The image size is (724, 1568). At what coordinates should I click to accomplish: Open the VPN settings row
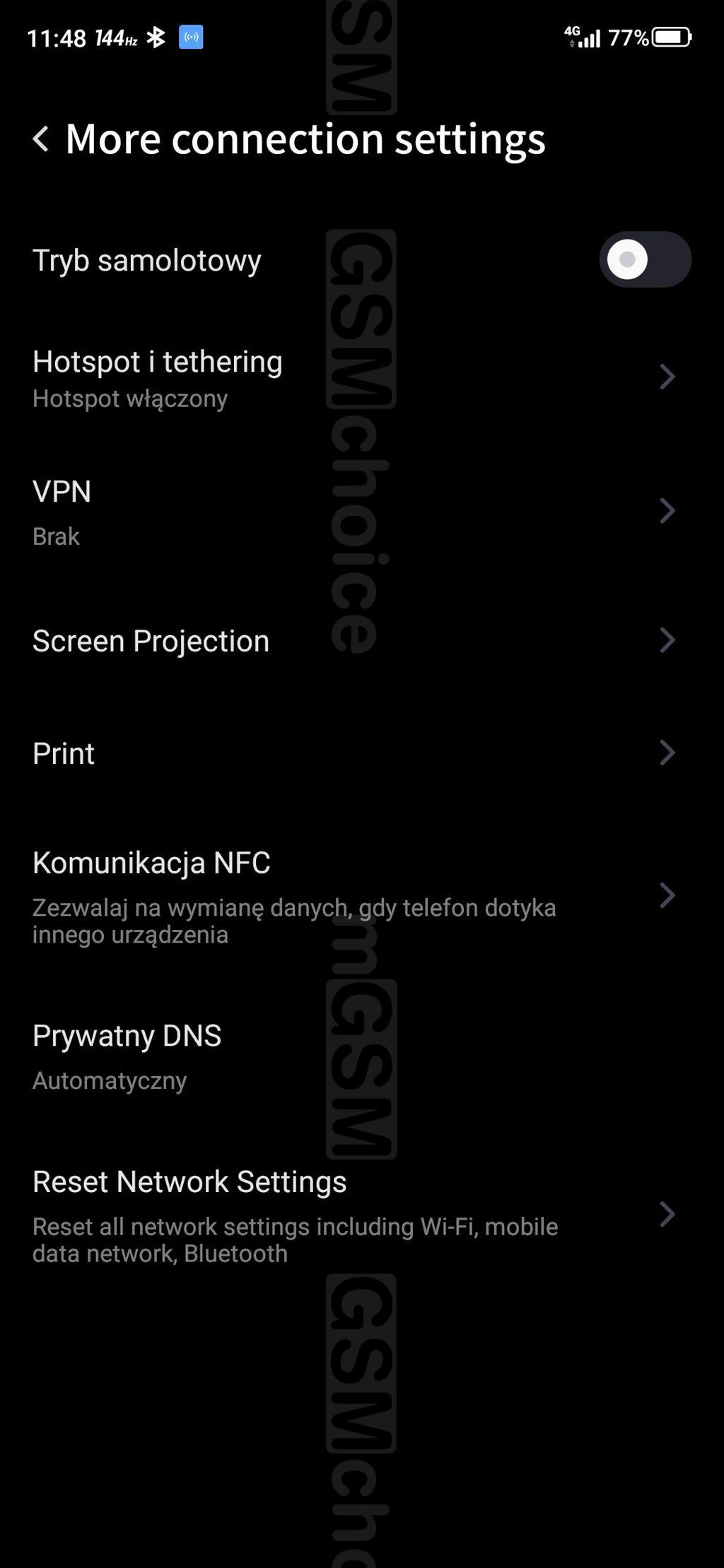coord(354,512)
